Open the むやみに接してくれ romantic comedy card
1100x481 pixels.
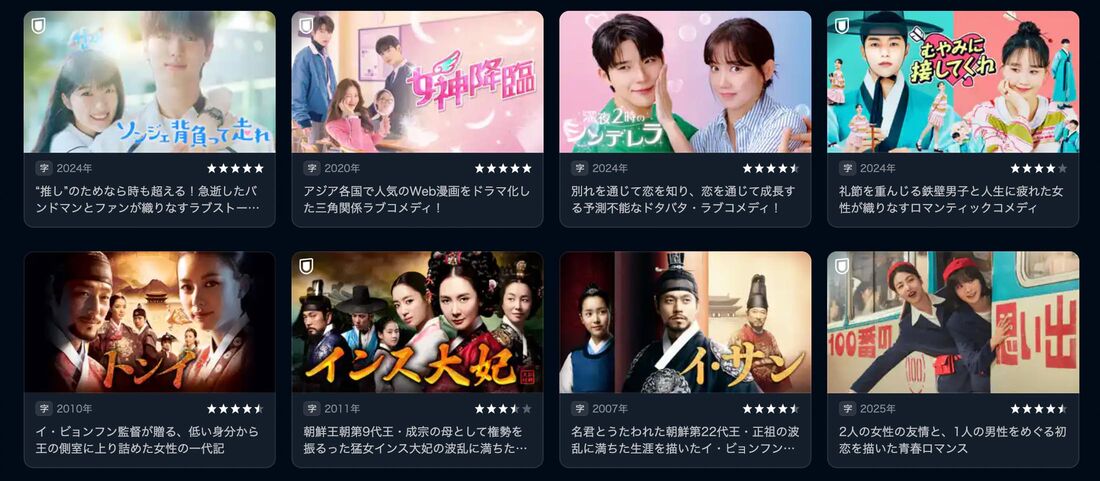pos(953,82)
